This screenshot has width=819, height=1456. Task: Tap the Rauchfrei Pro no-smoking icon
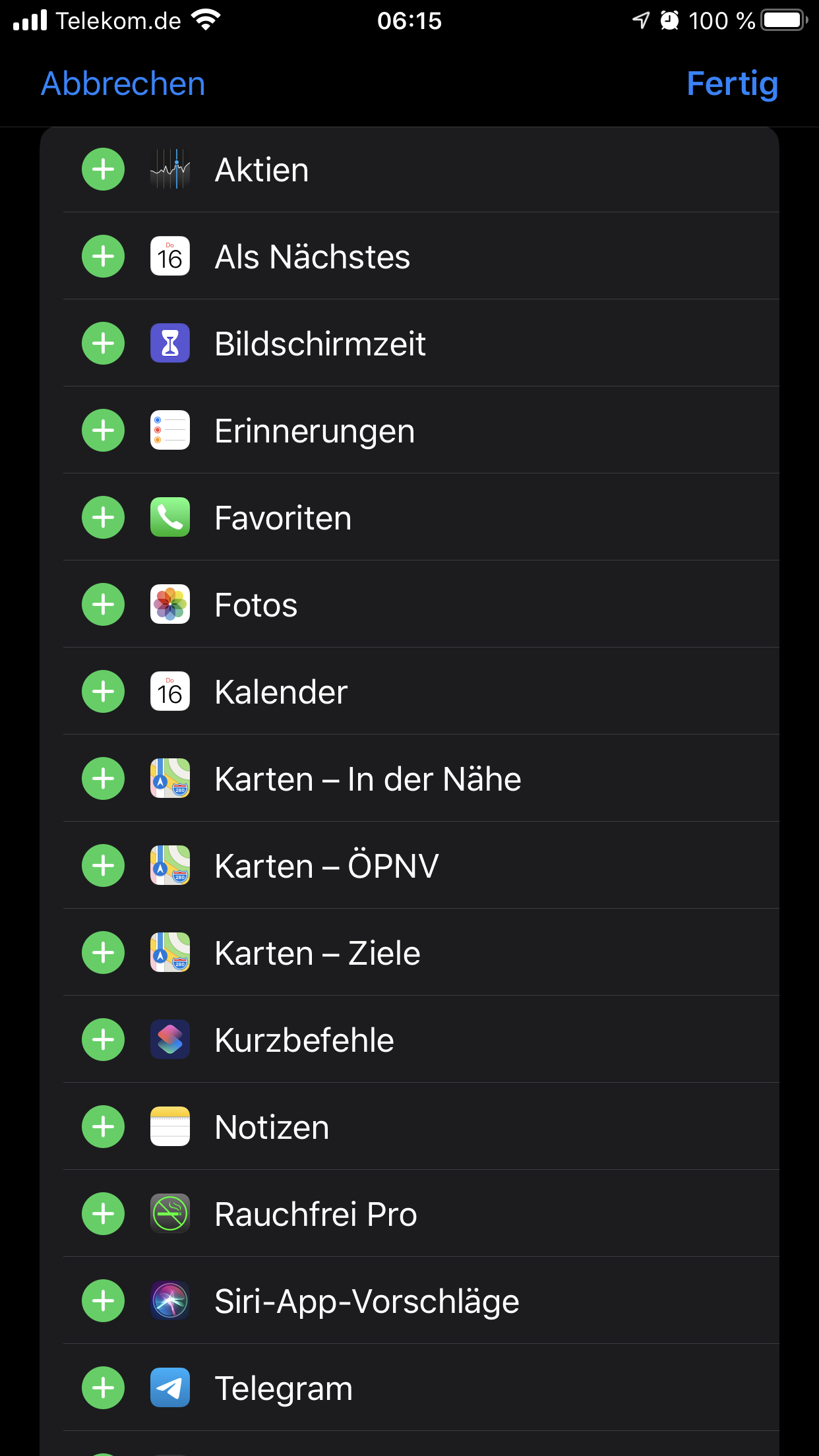tap(169, 1214)
